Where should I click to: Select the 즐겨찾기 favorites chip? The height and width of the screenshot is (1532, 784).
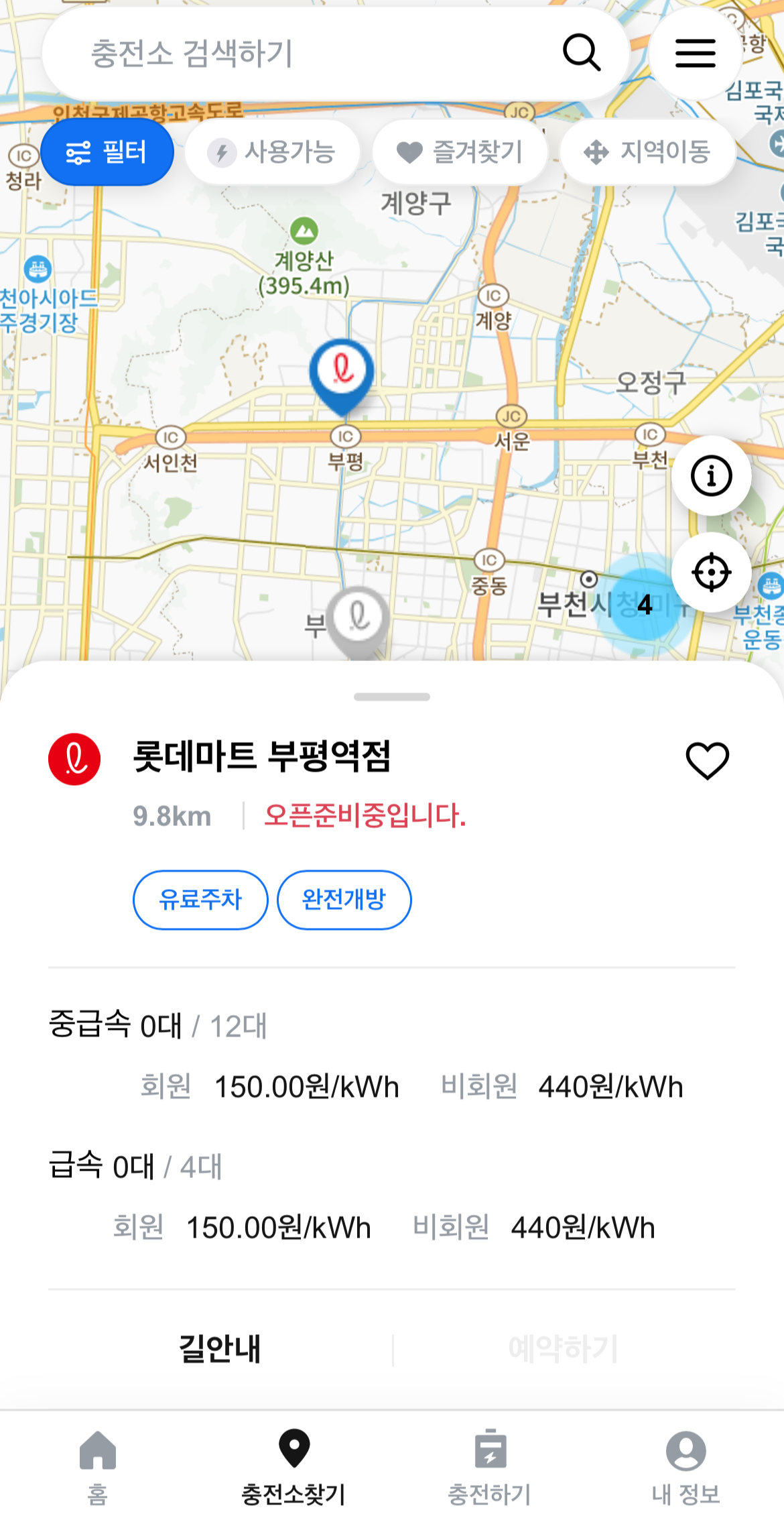pyautogui.click(x=460, y=152)
